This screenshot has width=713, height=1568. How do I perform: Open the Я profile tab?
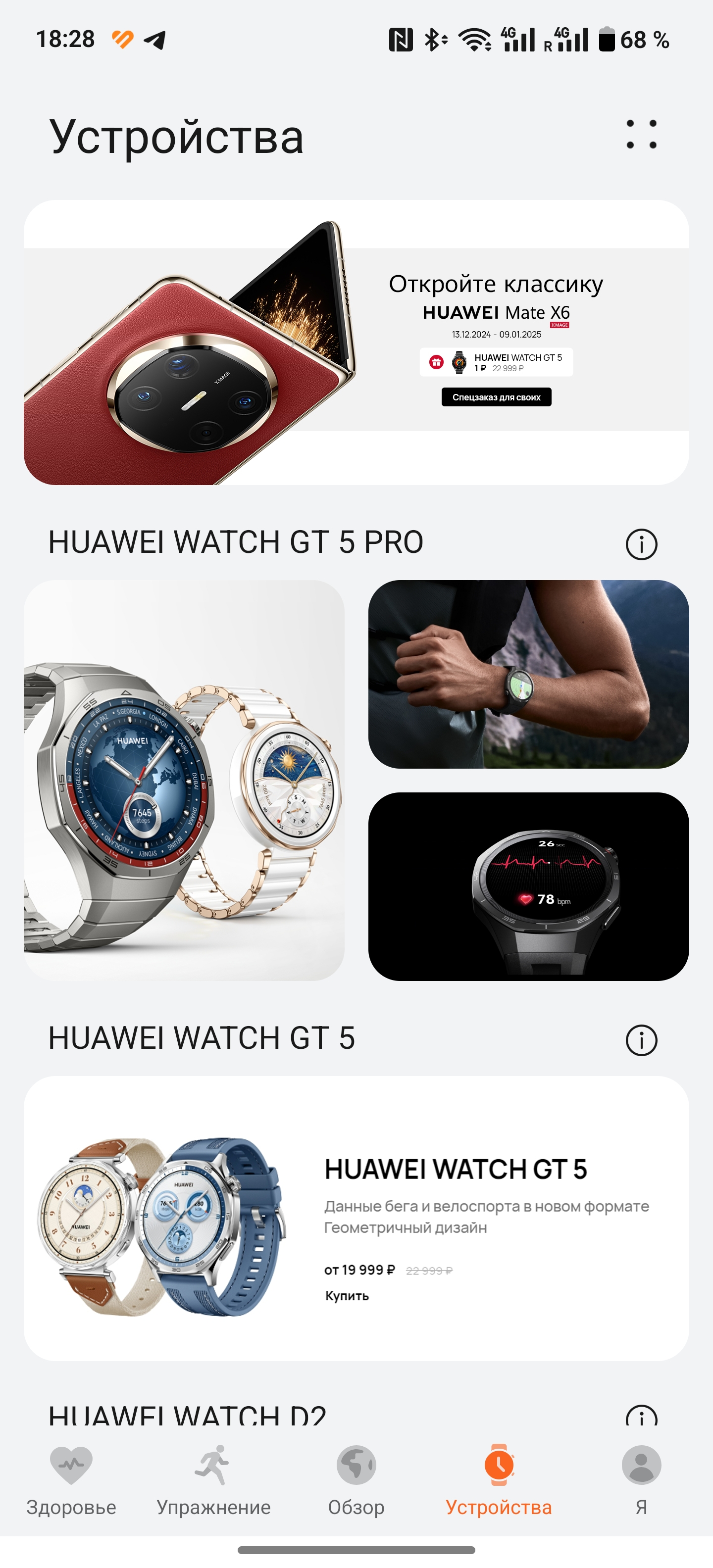(641, 1480)
